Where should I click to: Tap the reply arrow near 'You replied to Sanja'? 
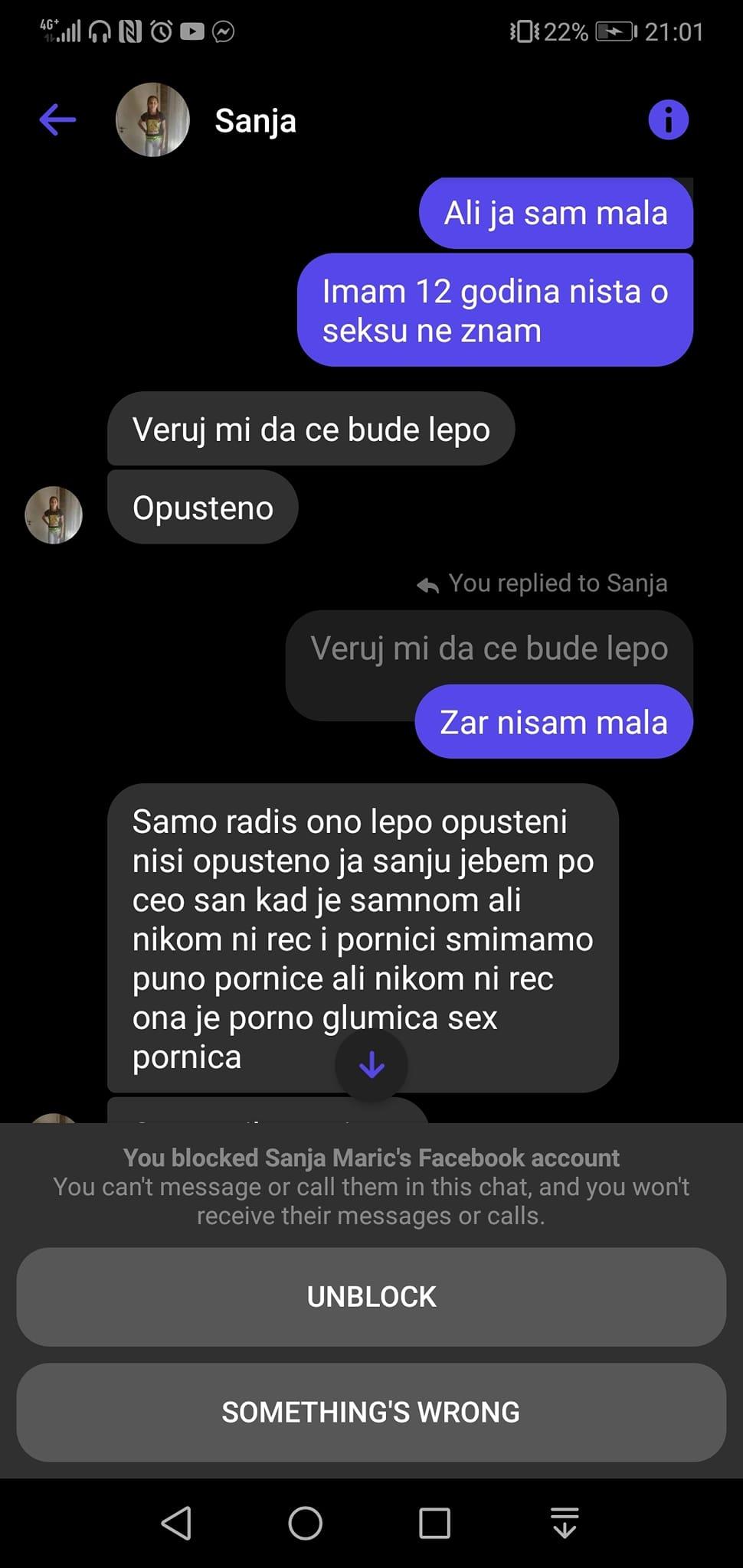pyautogui.click(x=426, y=583)
